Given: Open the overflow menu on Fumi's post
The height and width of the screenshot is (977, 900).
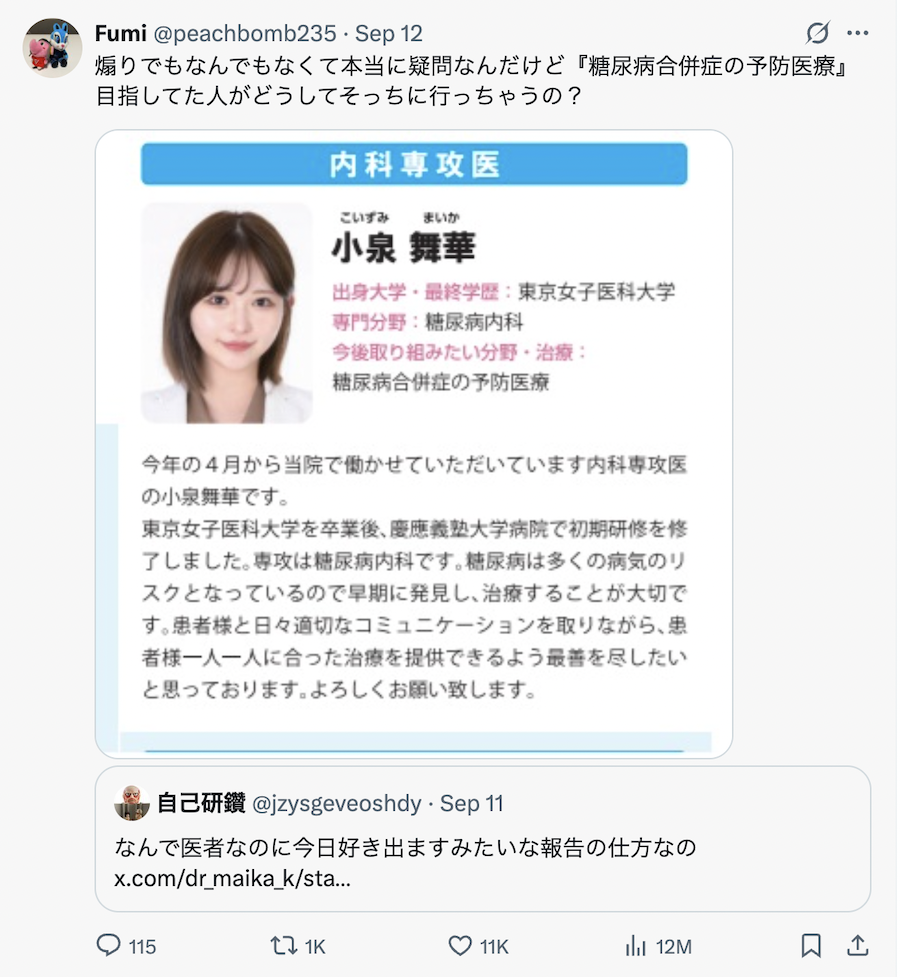Looking at the screenshot, I should tap(857, 33).
